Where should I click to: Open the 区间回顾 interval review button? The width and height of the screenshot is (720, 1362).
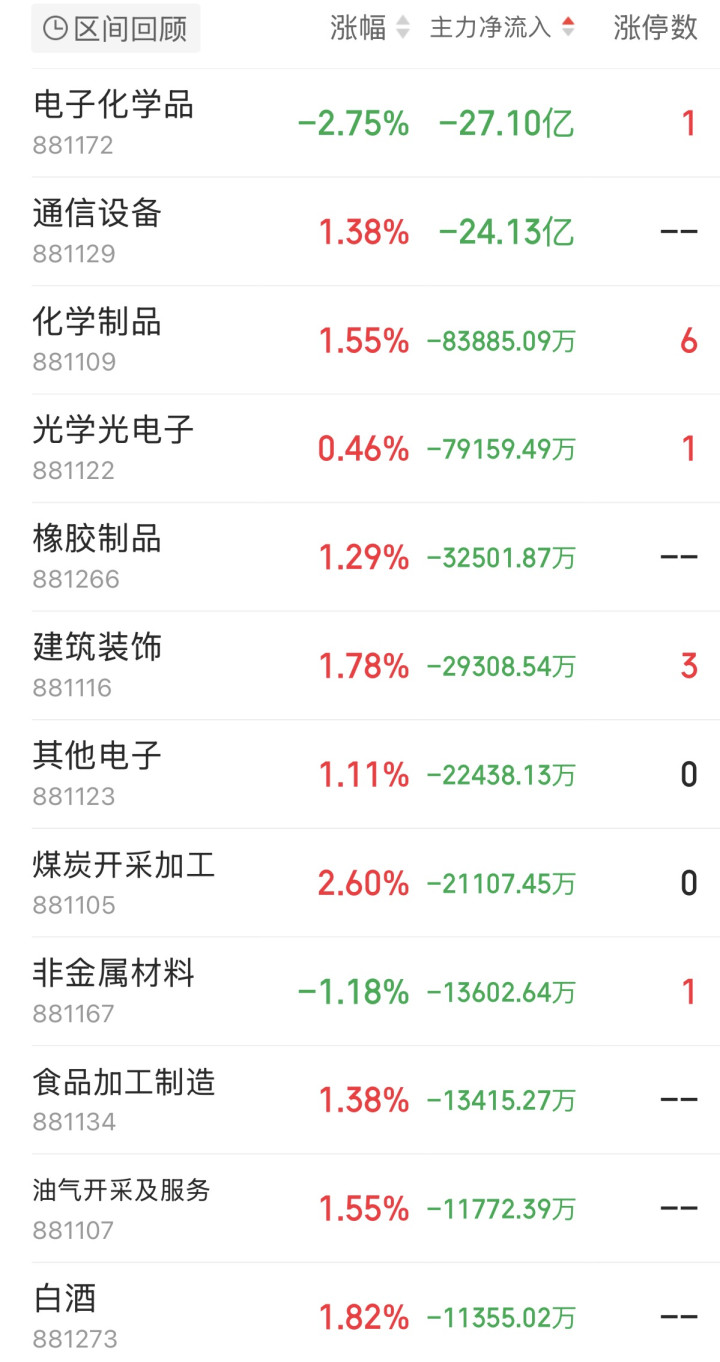pyautogui.click(x=116, y=28)
